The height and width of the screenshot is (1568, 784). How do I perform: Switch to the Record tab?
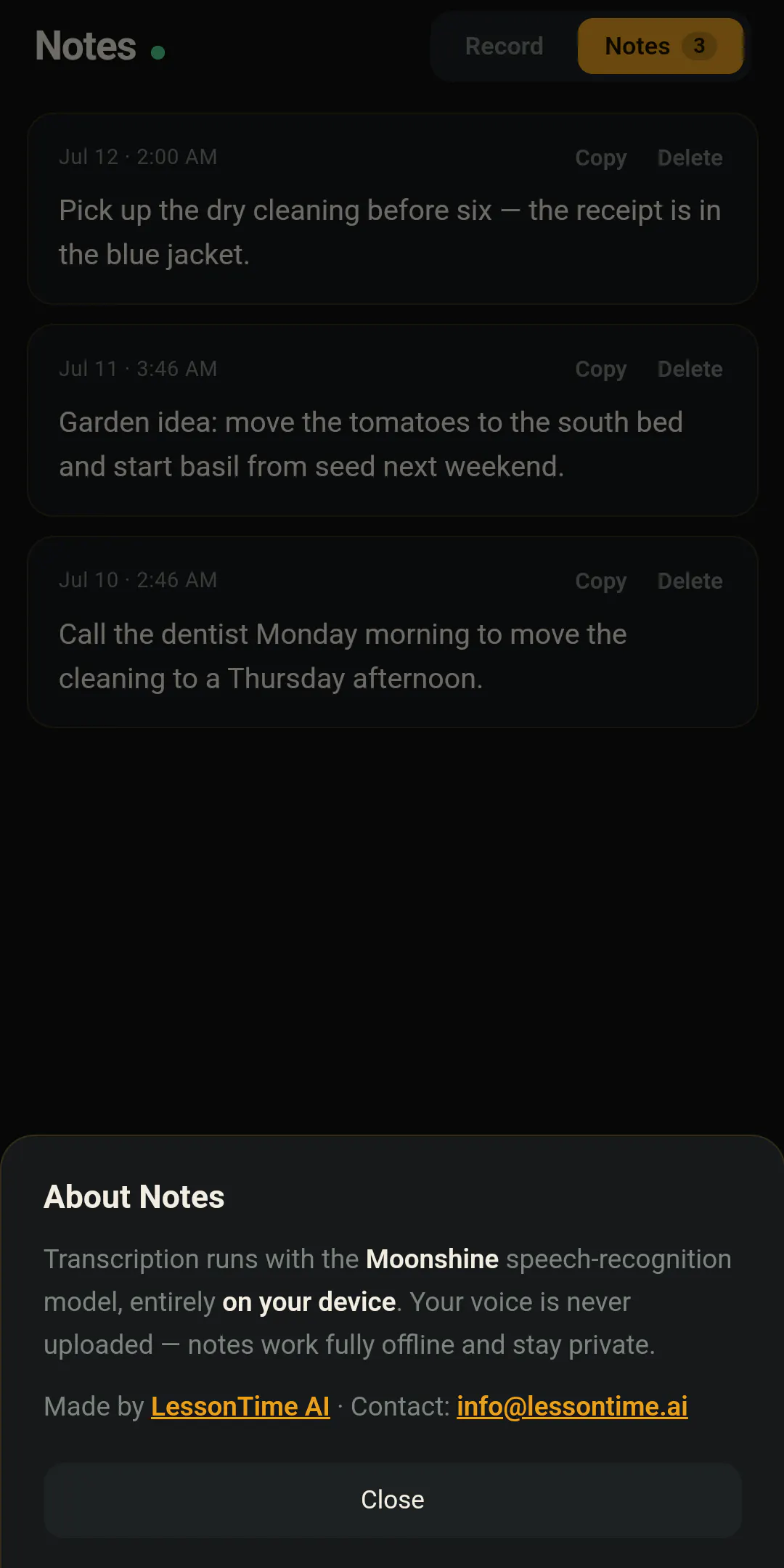pyautogui.click(x=504, y=46)
